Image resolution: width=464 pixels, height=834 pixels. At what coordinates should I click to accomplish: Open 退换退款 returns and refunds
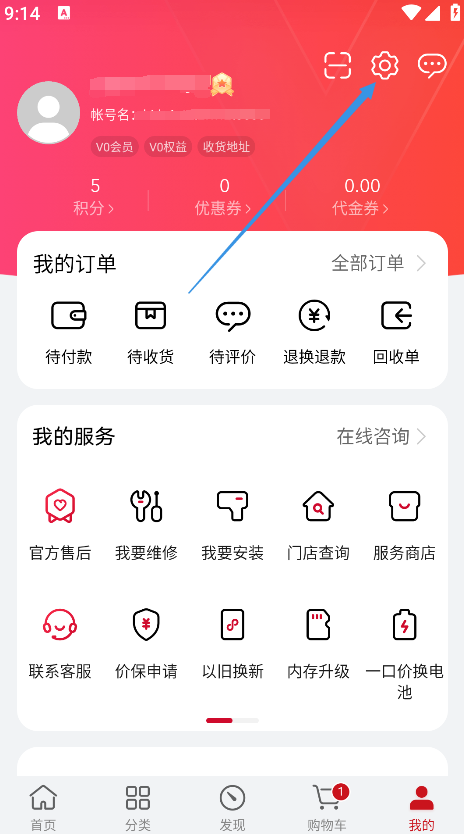point(314,332)
